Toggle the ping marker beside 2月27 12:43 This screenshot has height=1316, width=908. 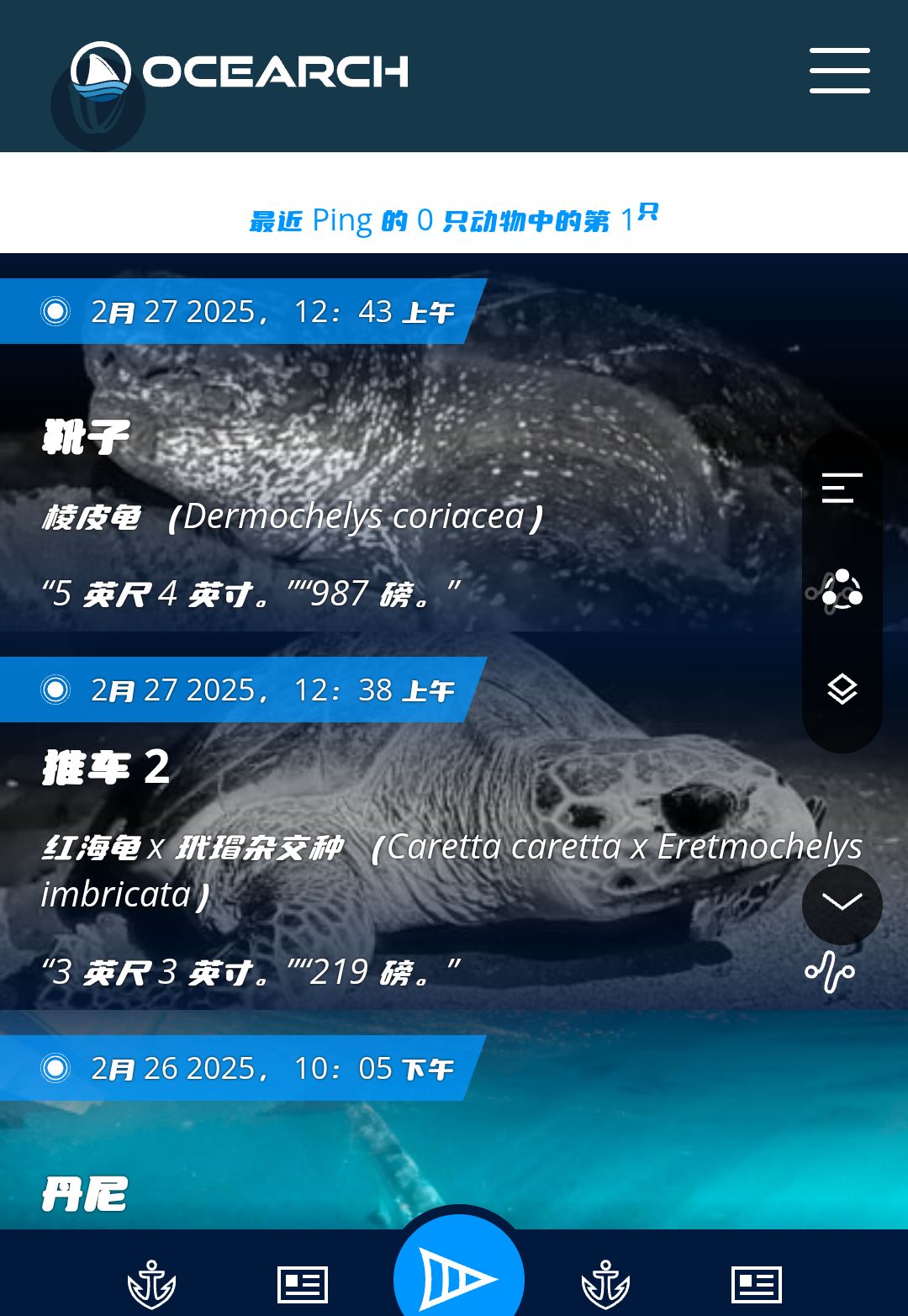(x=55, y=311)
